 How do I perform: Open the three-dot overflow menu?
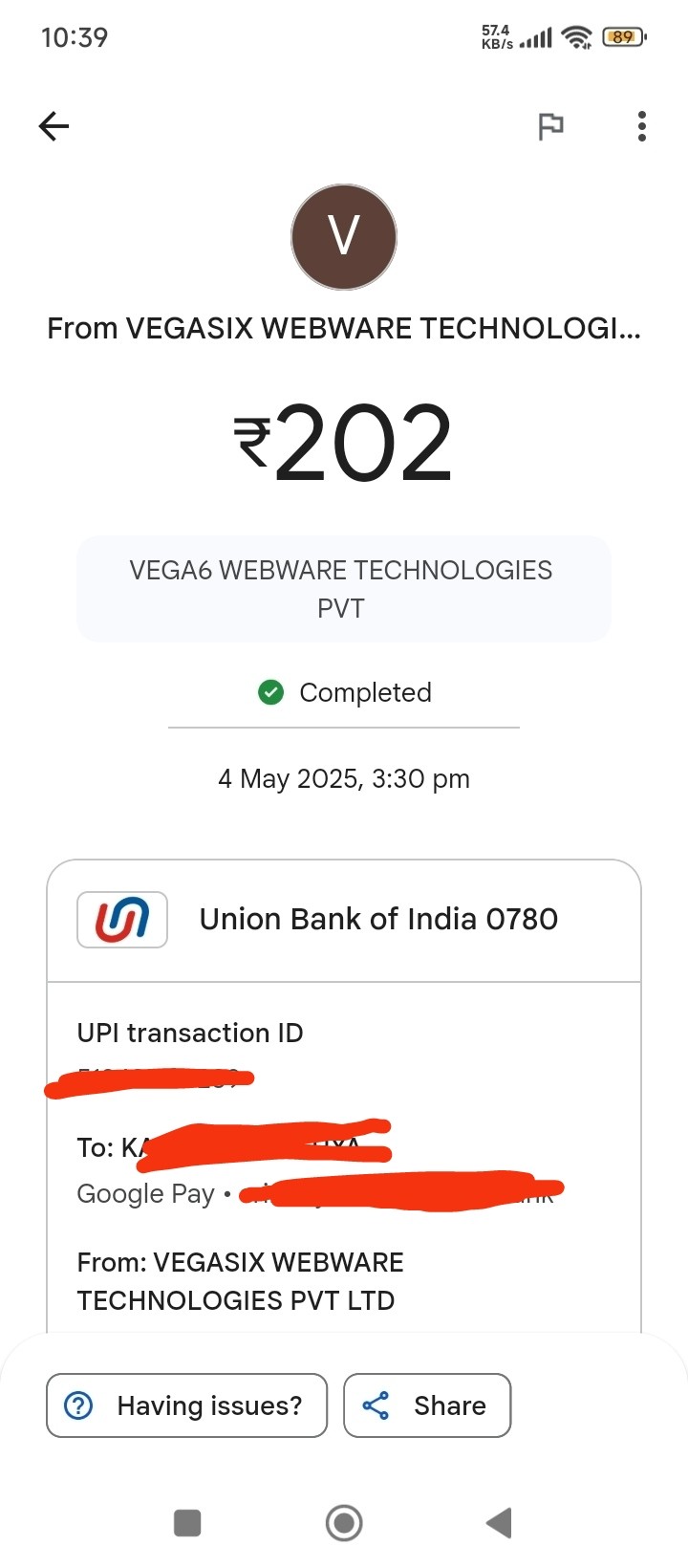(641, 126)
